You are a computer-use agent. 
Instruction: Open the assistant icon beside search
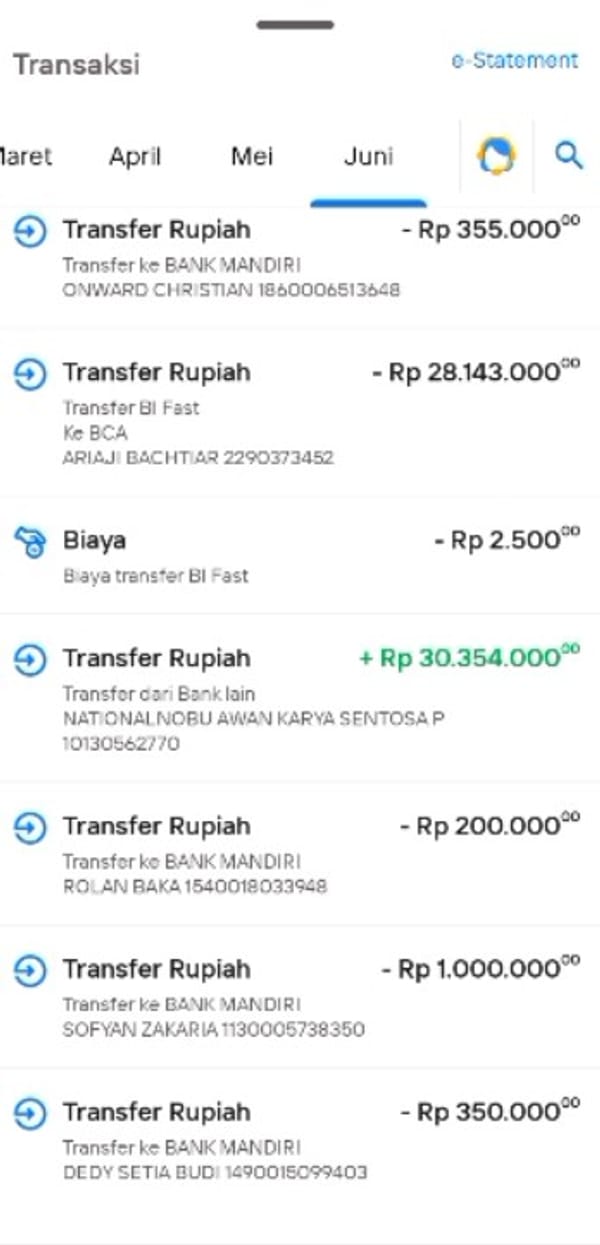pyautogui.click(x=496, y=156)
